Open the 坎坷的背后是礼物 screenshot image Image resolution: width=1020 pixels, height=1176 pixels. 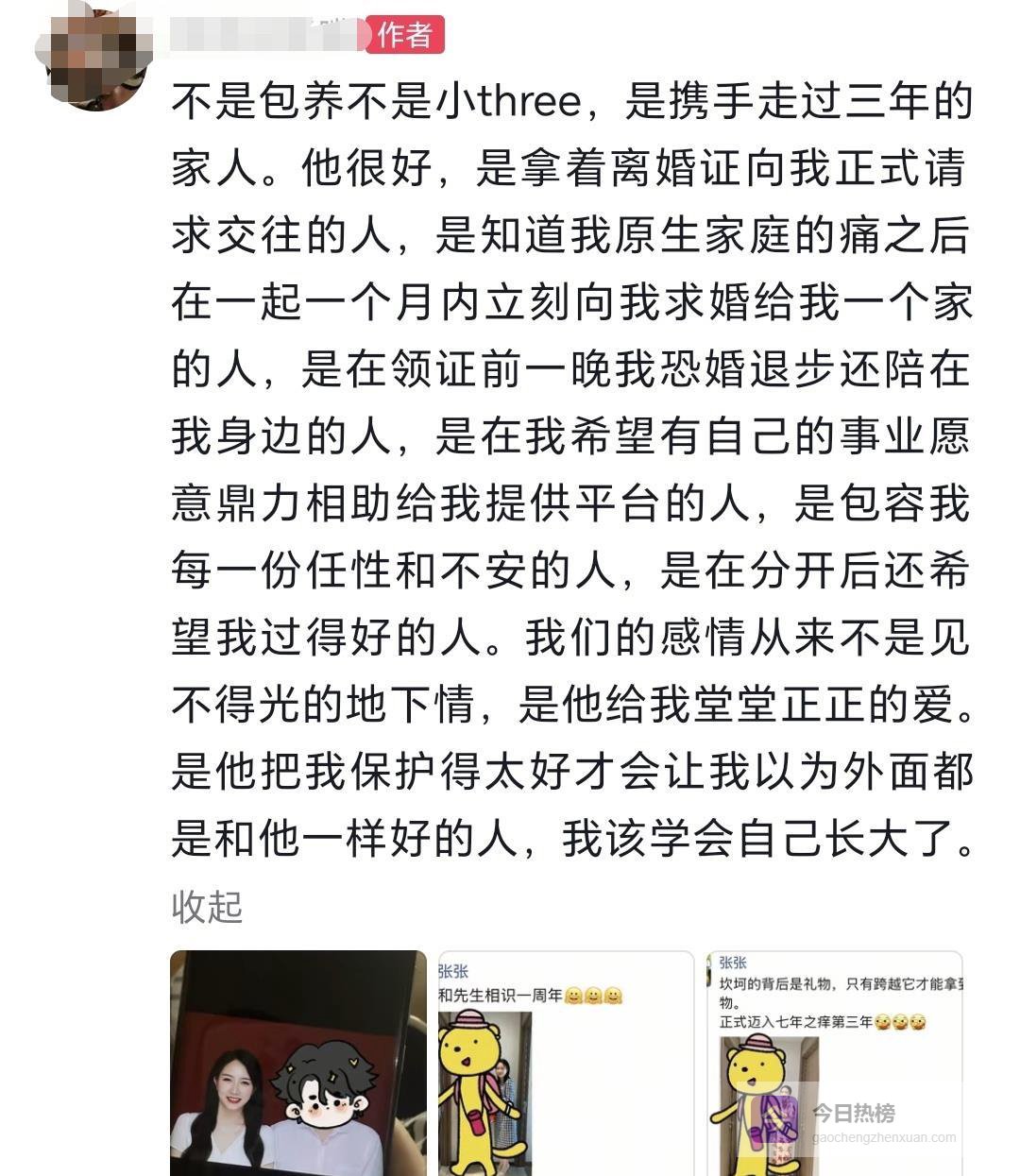coord(834,1063)
